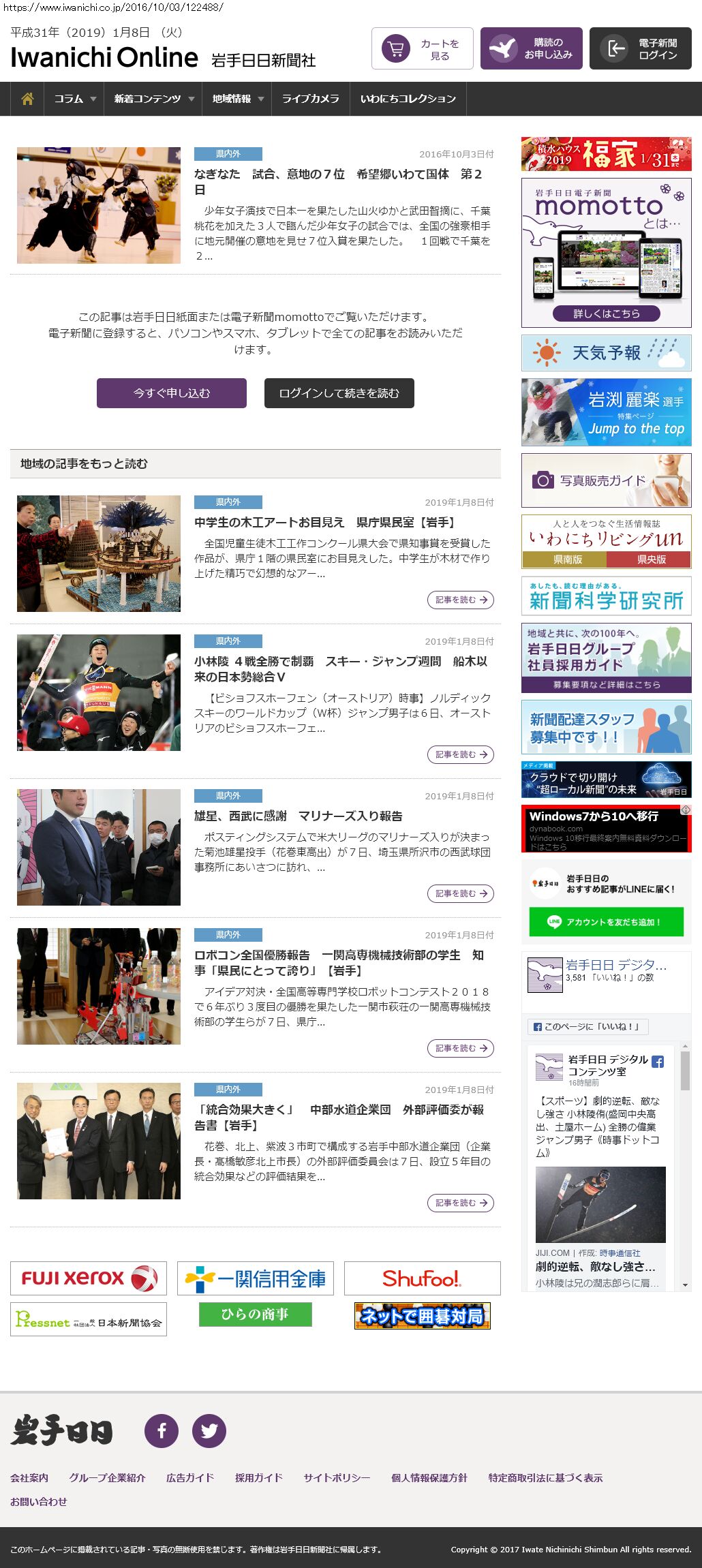
Task: Log in via 電子新聞ログイン
Action: pos(640,48)
